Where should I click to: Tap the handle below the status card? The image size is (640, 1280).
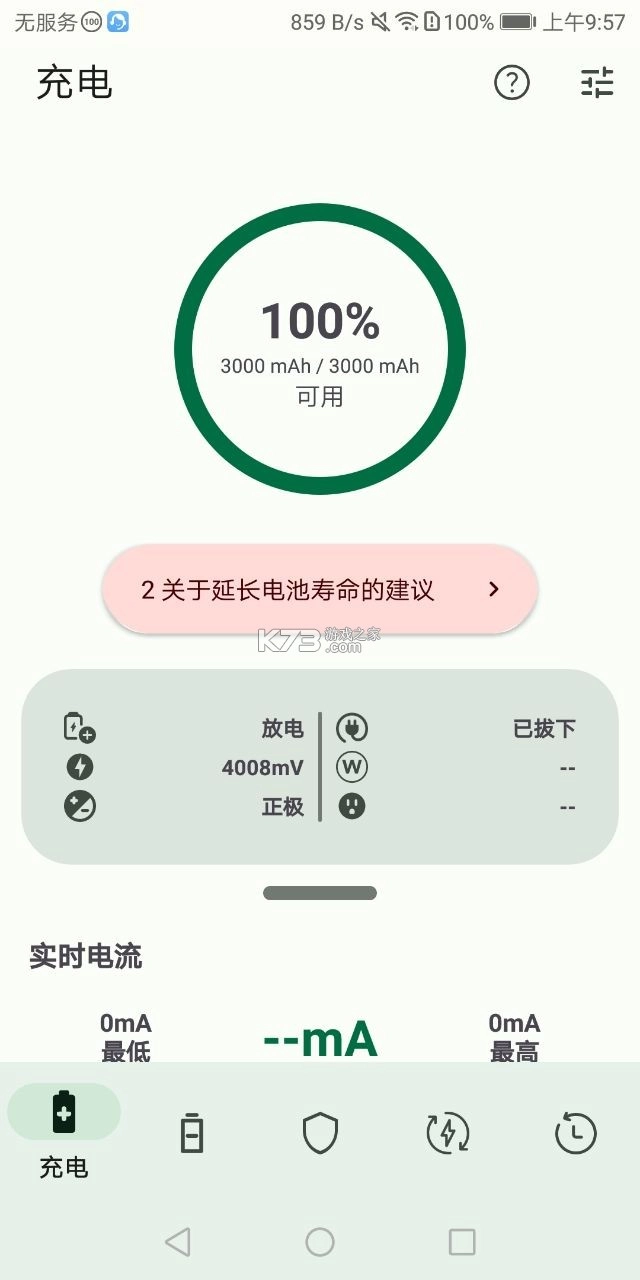click(320, 893)
